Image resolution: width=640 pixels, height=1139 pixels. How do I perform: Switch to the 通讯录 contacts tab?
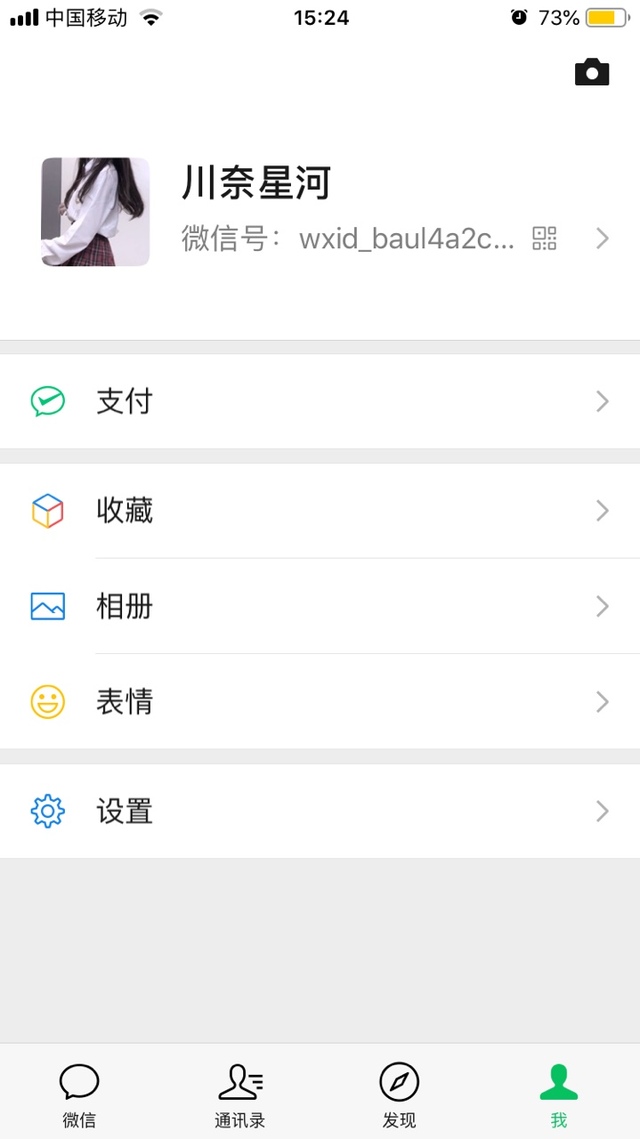point(240,1095)
